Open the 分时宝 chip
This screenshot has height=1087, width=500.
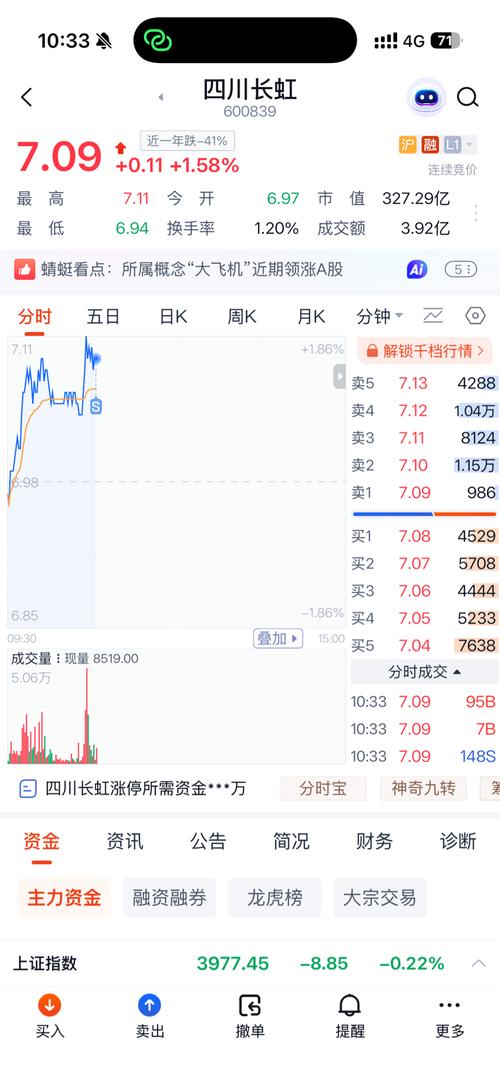[x=322, y=788]
